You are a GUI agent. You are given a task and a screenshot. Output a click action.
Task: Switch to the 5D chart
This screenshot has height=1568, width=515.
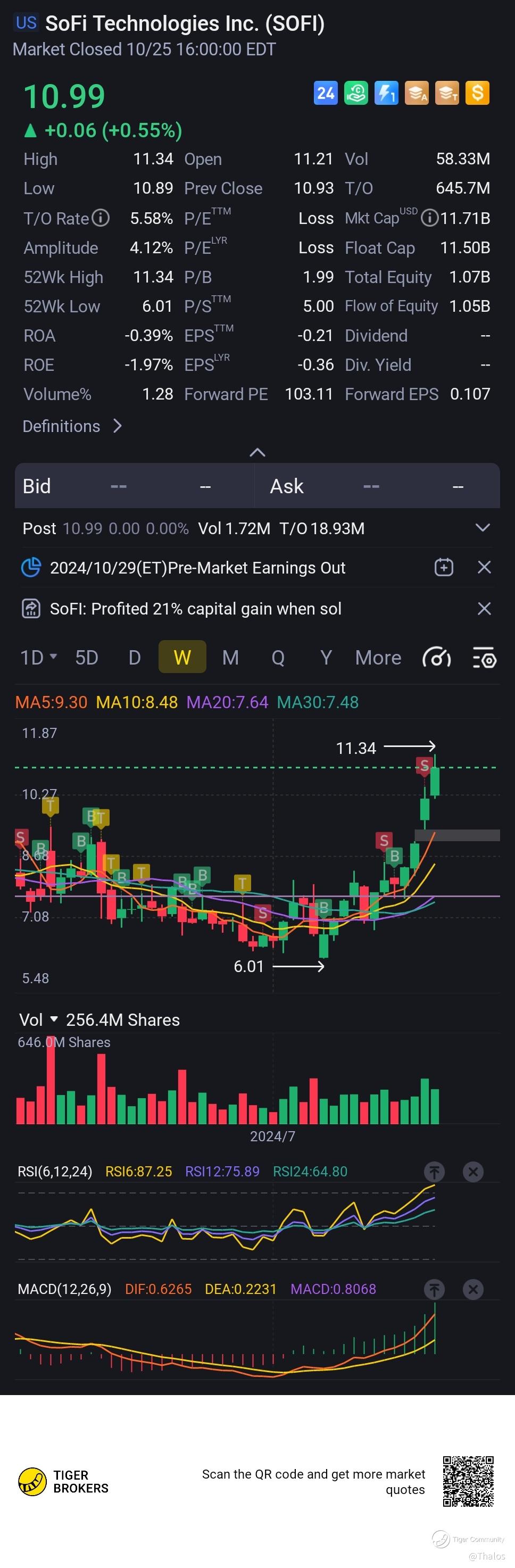click(x=86, y=658)
